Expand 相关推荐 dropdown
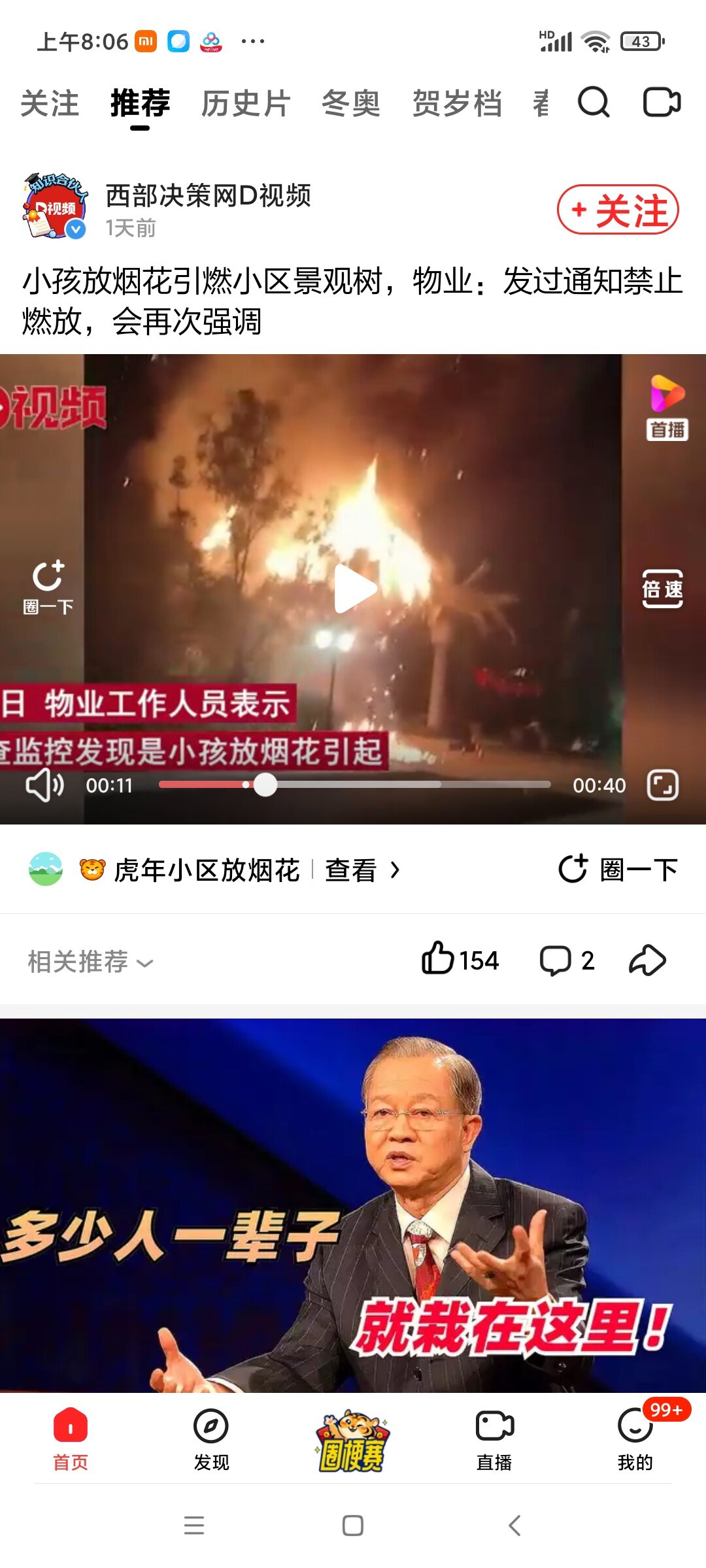Image resolution: width=706 pixels, height=1568 pixels. click(x=90, y=962)
